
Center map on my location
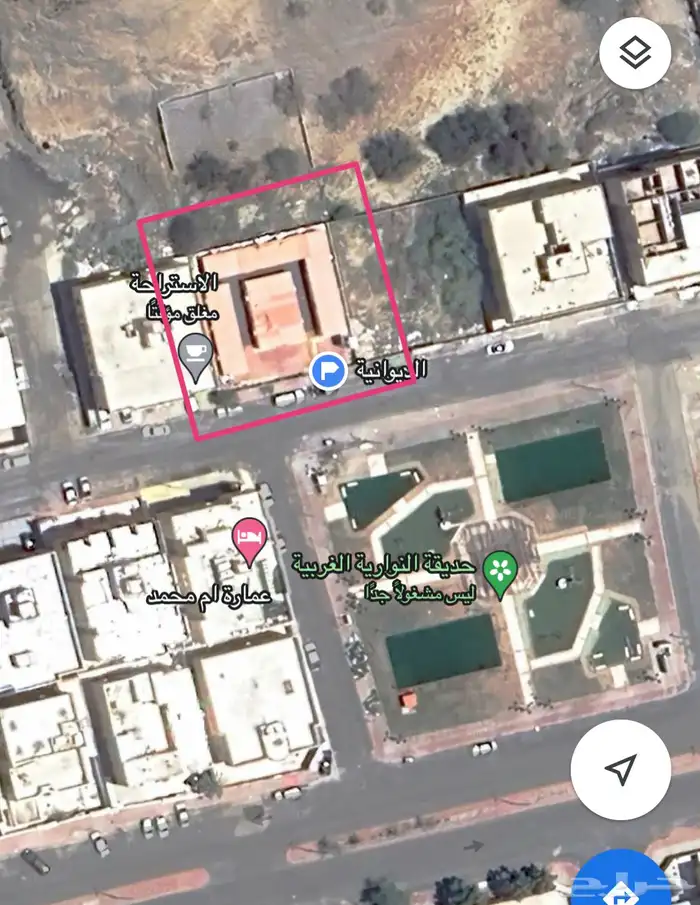point(621,769)
